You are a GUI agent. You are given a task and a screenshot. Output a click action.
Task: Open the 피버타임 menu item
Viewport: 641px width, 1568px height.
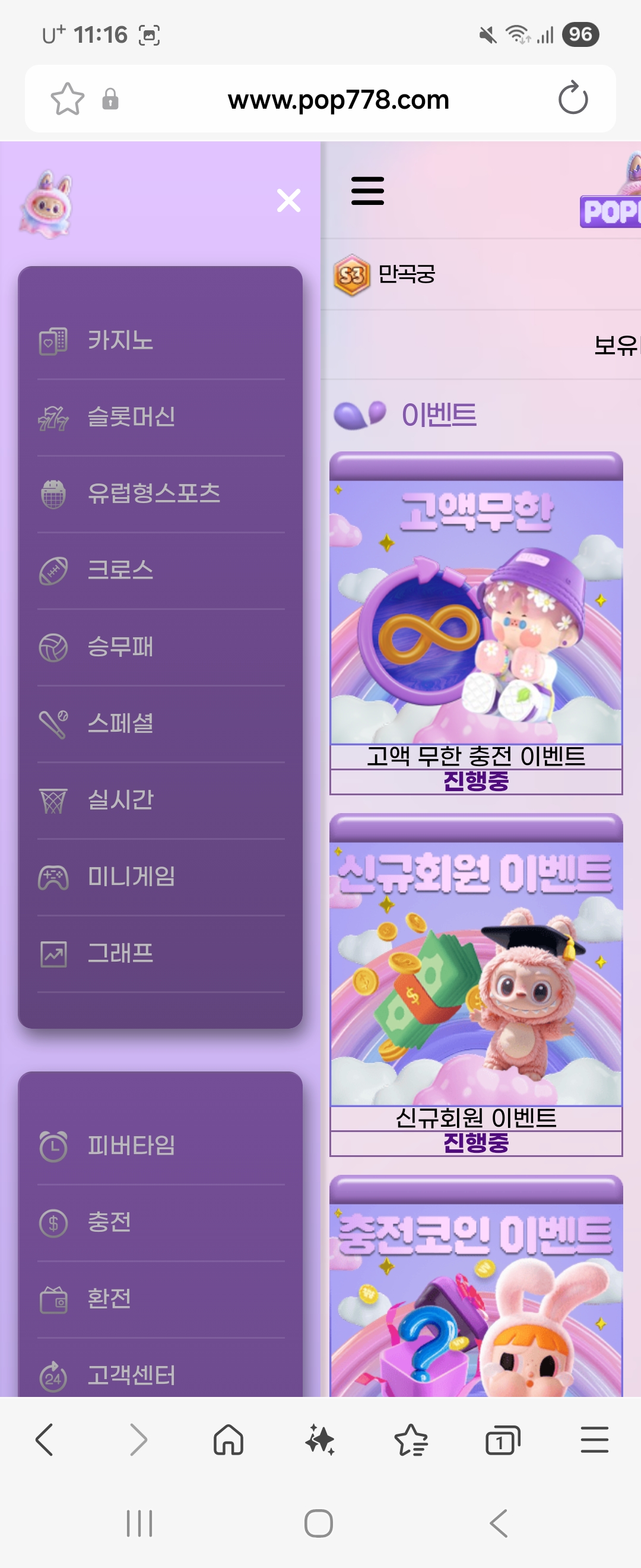(x=131, y=1146)
